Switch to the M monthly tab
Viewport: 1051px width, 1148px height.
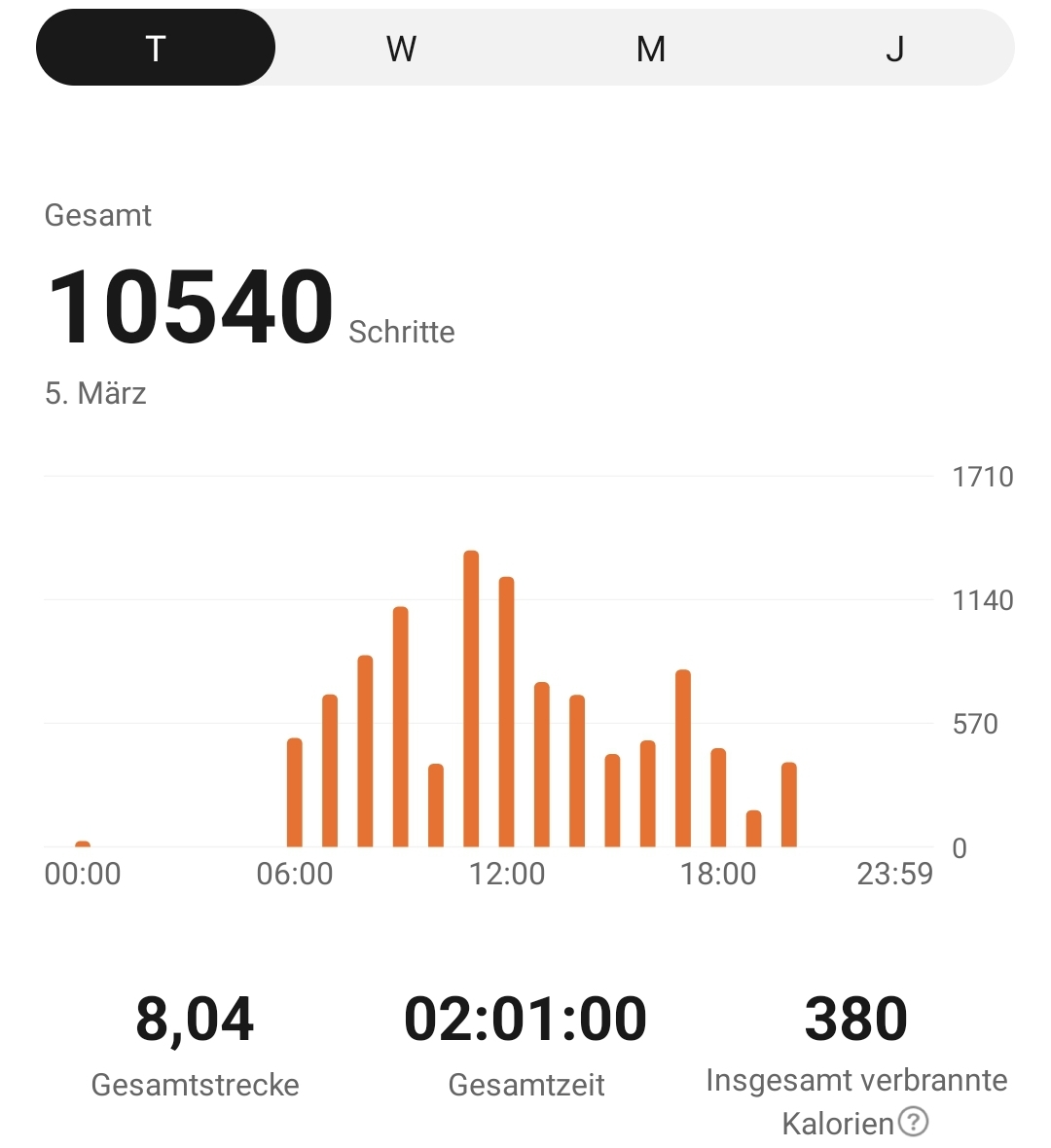pos(650,48)
